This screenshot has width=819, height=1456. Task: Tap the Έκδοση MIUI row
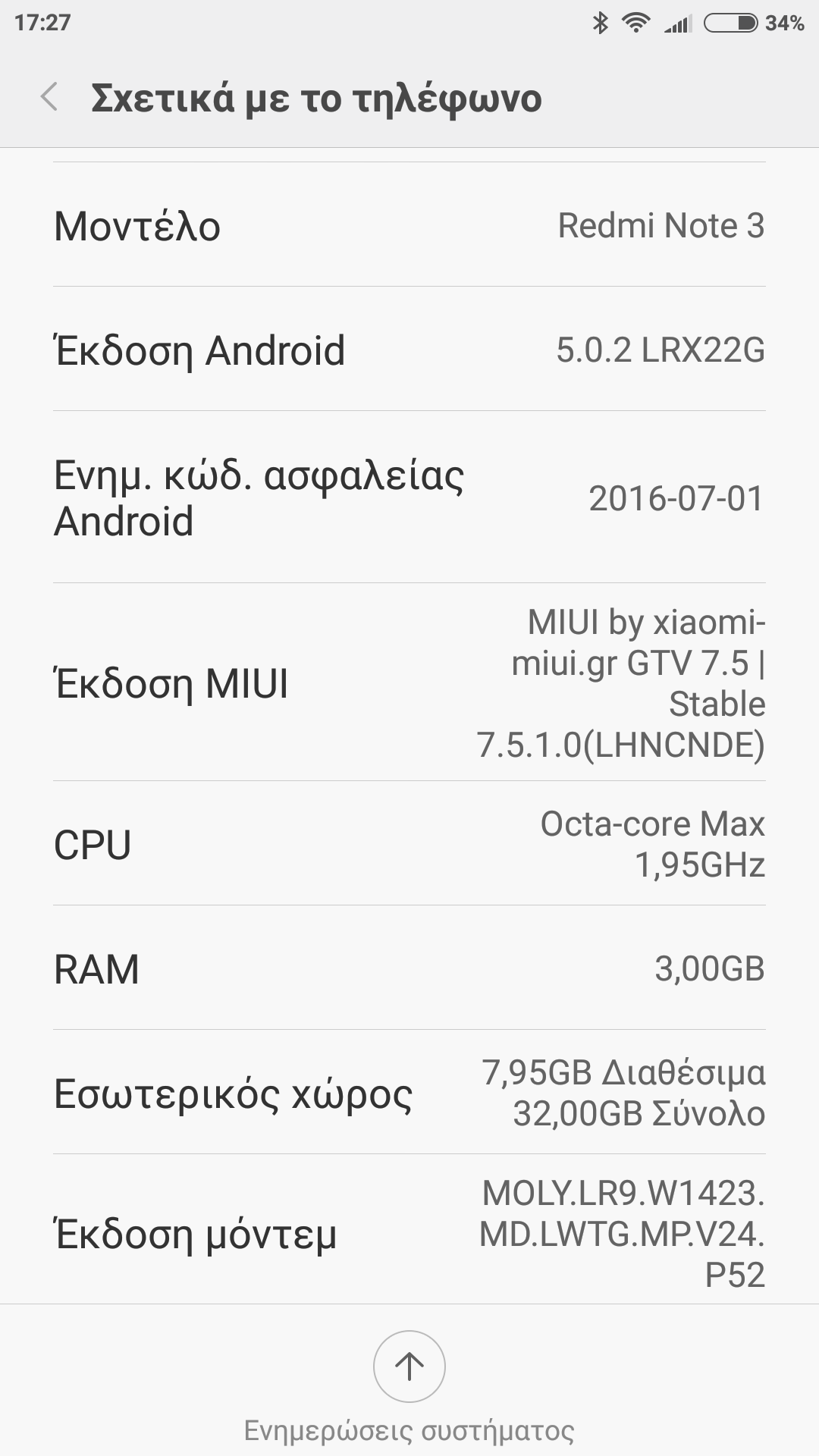click(x=409, y=682)
